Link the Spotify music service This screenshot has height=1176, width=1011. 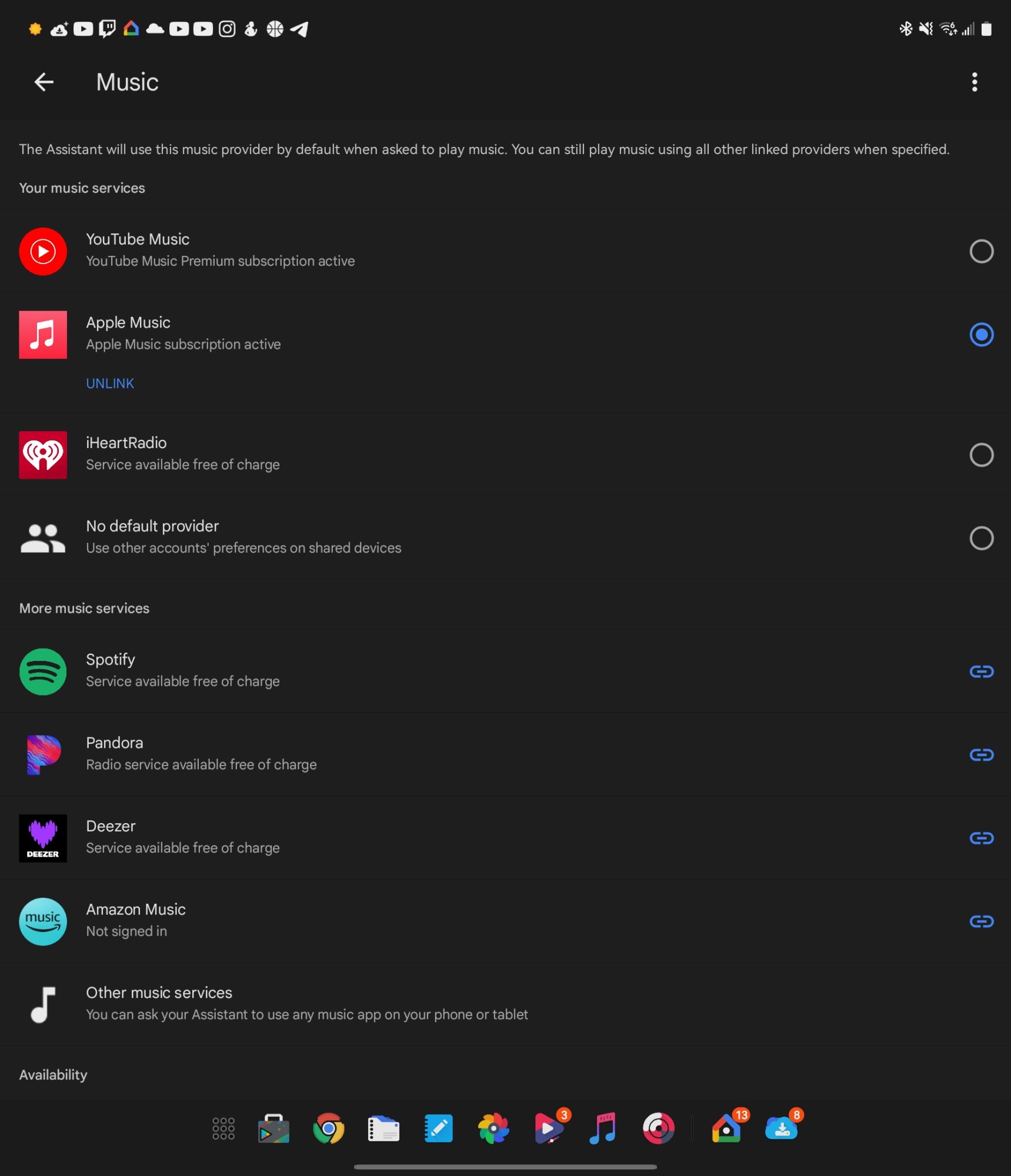(981, 671)
